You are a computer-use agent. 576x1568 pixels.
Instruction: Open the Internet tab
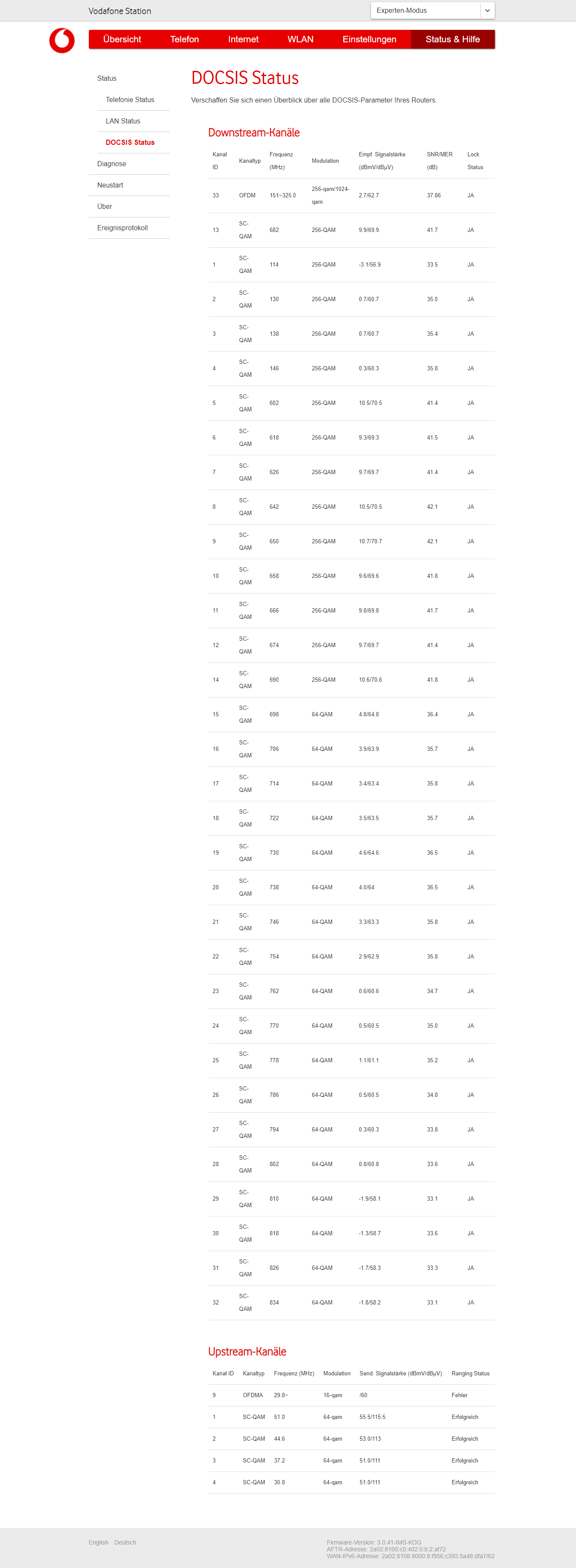coord(243,40)
